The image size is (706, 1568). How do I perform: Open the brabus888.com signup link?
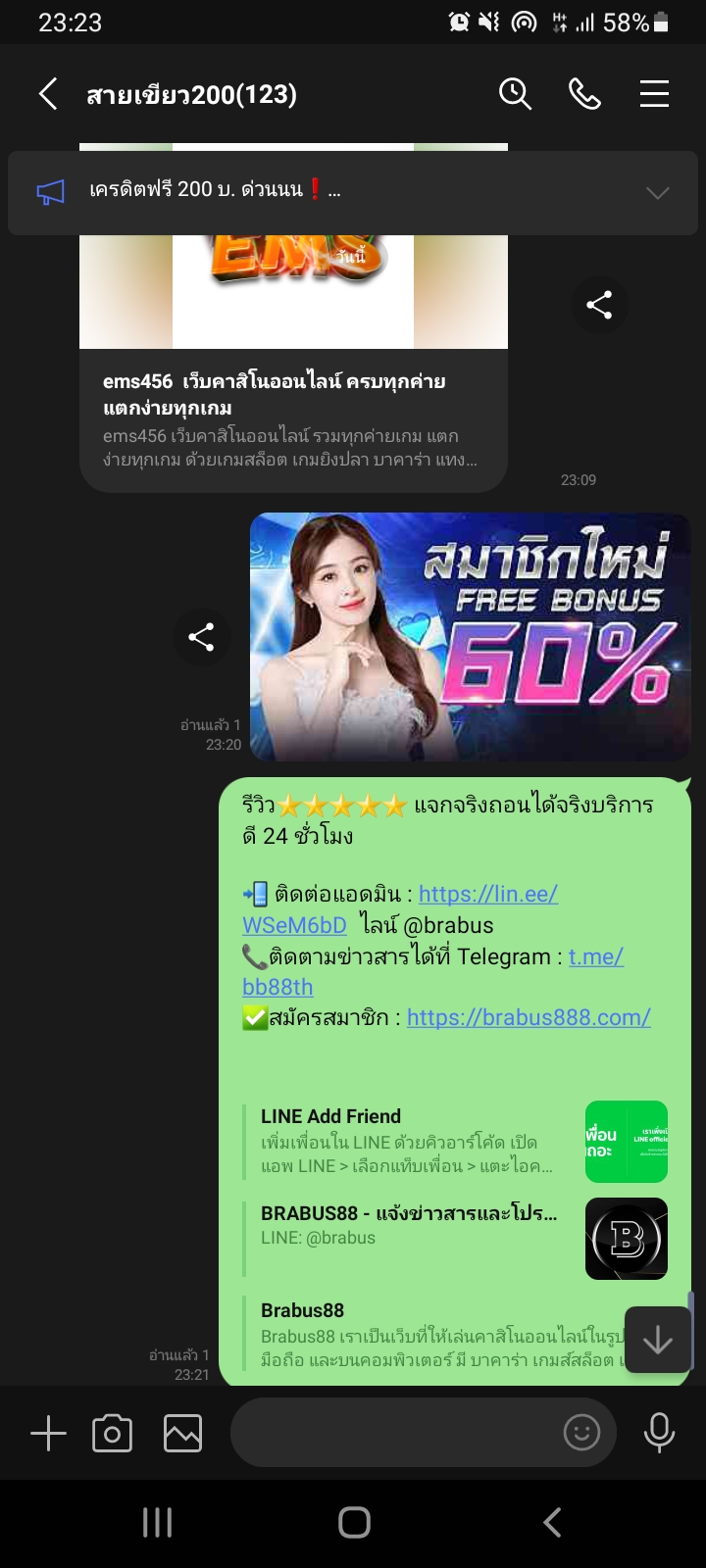coord(529,1017)
